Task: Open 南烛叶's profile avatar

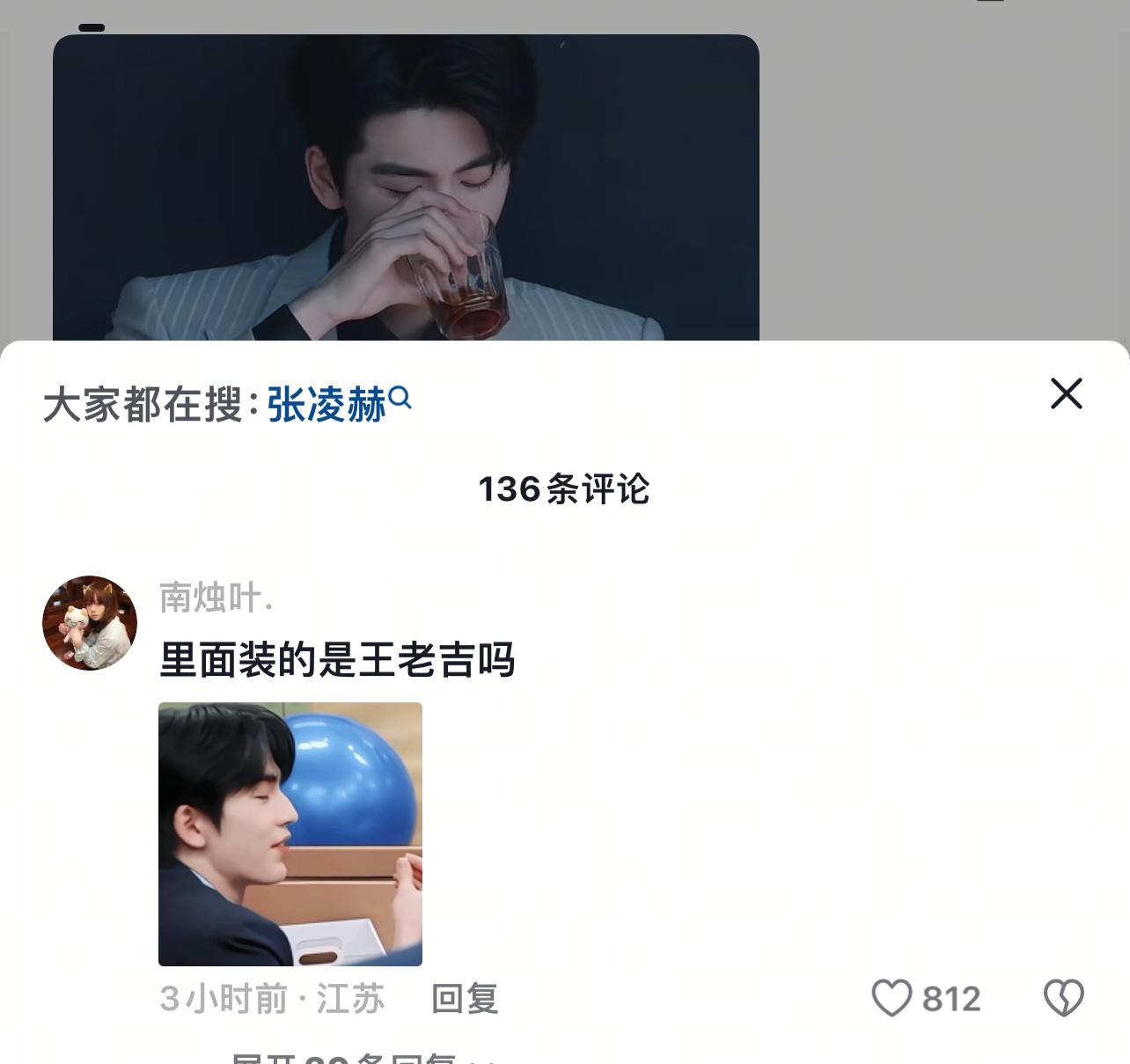Action: pos(90,623)
